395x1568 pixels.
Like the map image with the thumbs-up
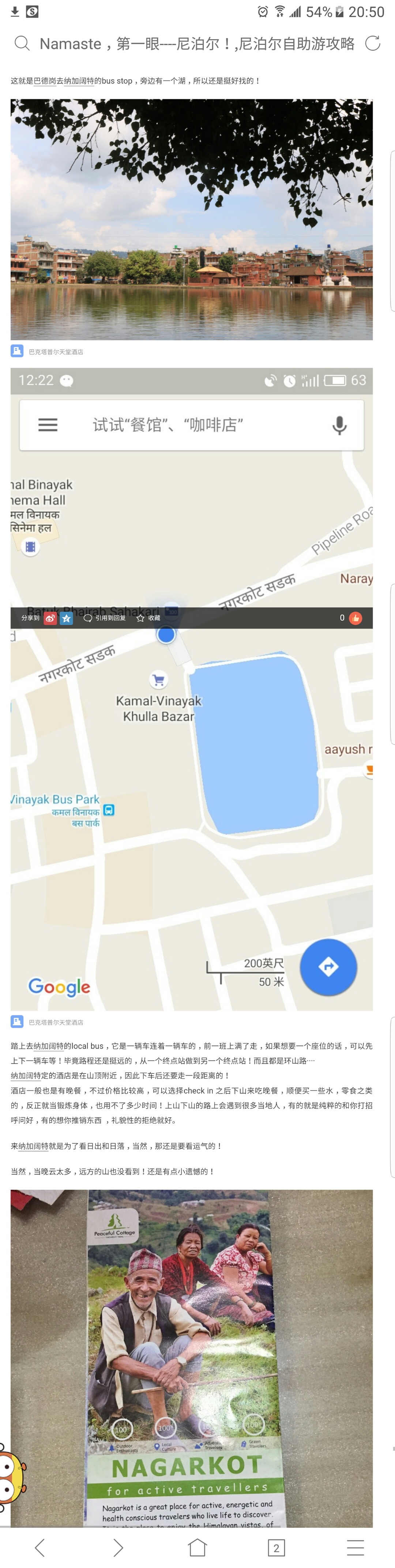[x=355, y=618]
